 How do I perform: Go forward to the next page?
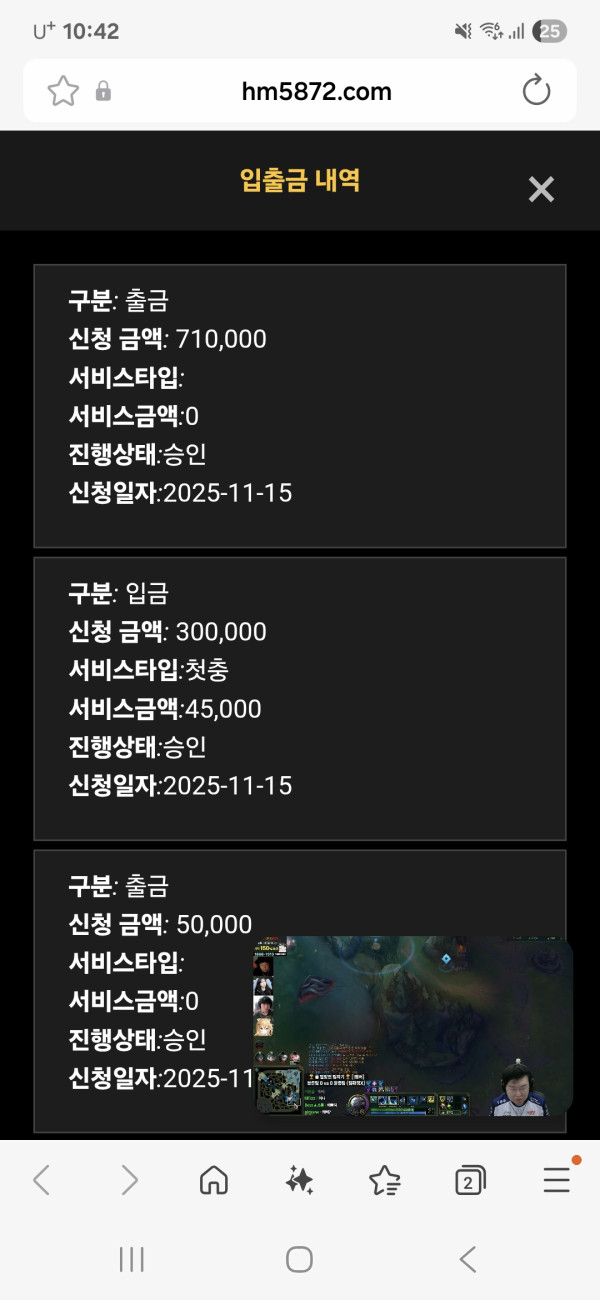click(129, 1181)
